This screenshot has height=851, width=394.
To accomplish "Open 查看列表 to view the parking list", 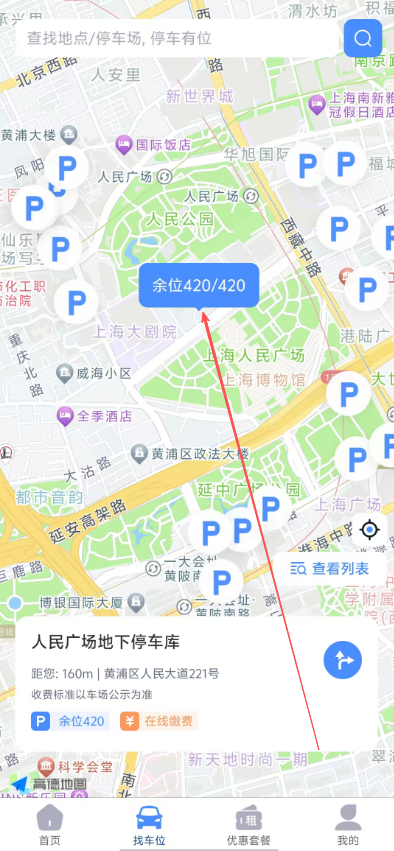I will coord(331,569).
